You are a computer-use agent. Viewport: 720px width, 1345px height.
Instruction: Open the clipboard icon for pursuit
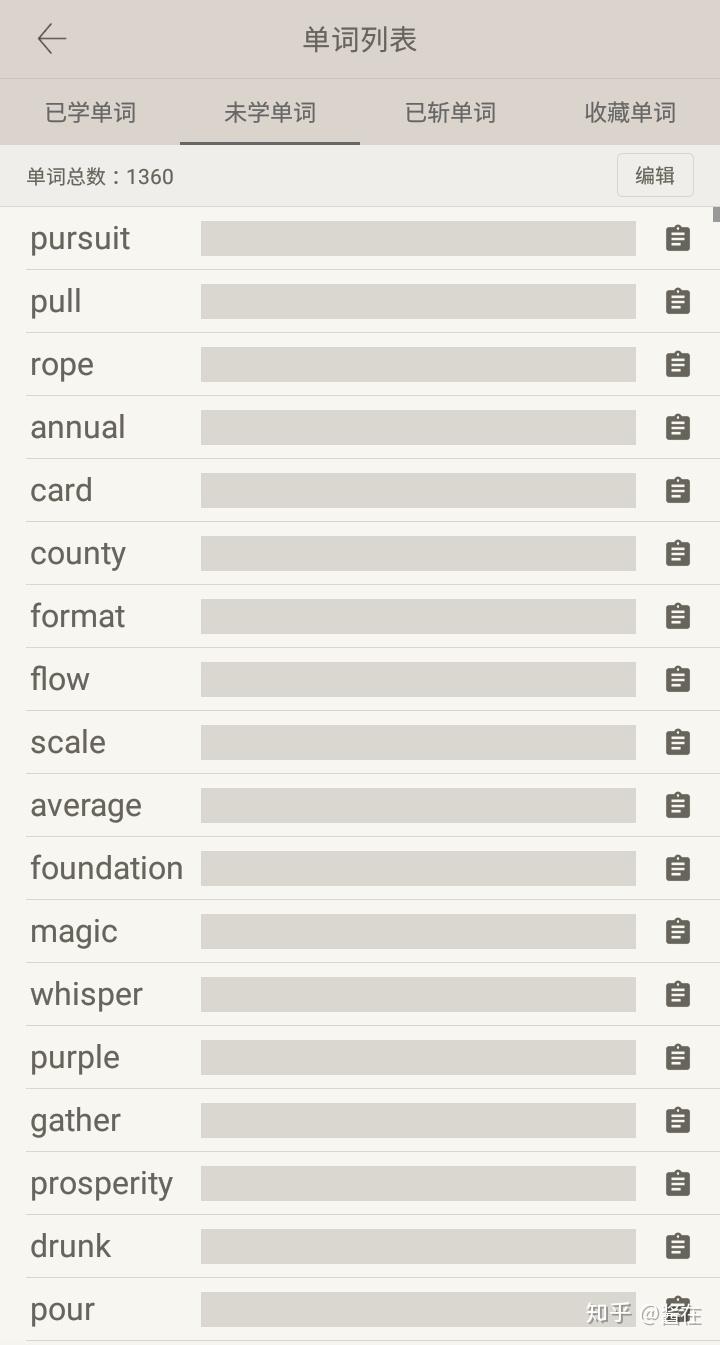point(678,238)
